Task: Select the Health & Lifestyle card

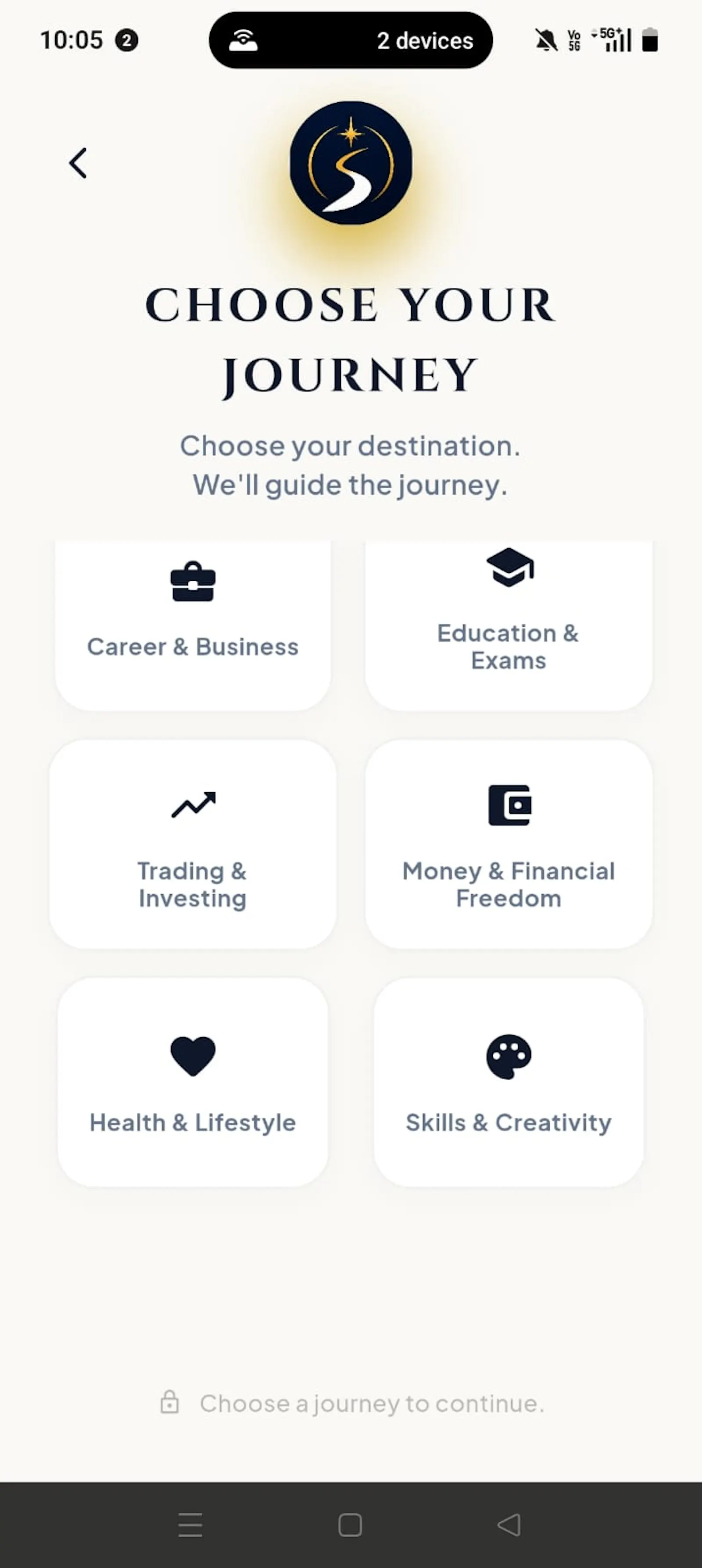Action: pos(193,1082)
